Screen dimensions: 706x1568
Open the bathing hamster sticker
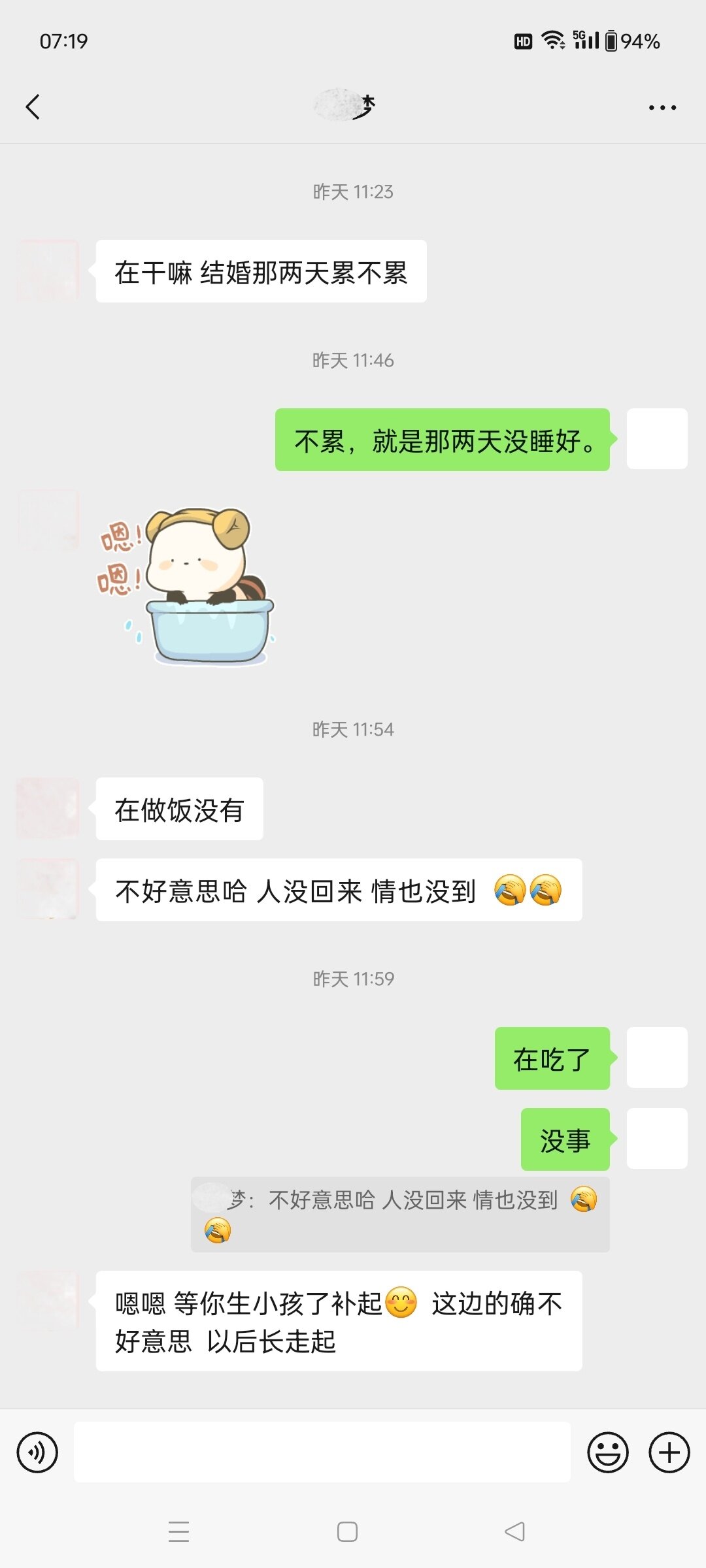coord(190,586)
